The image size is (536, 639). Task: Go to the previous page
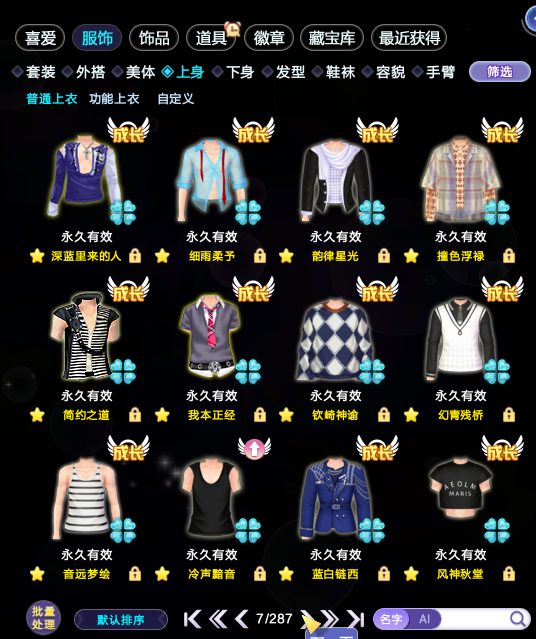click(x=242, y=619)
